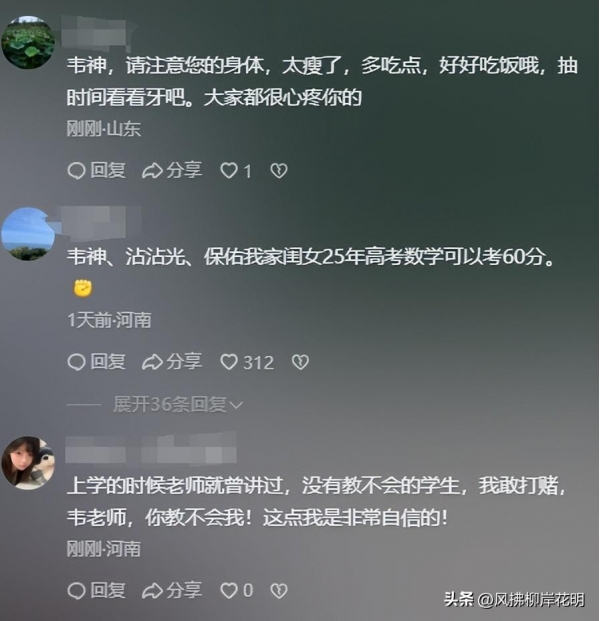Share the comment posted from Shandong
The width and height of the screenshot is (600, 621).
[x=172, y=171]
